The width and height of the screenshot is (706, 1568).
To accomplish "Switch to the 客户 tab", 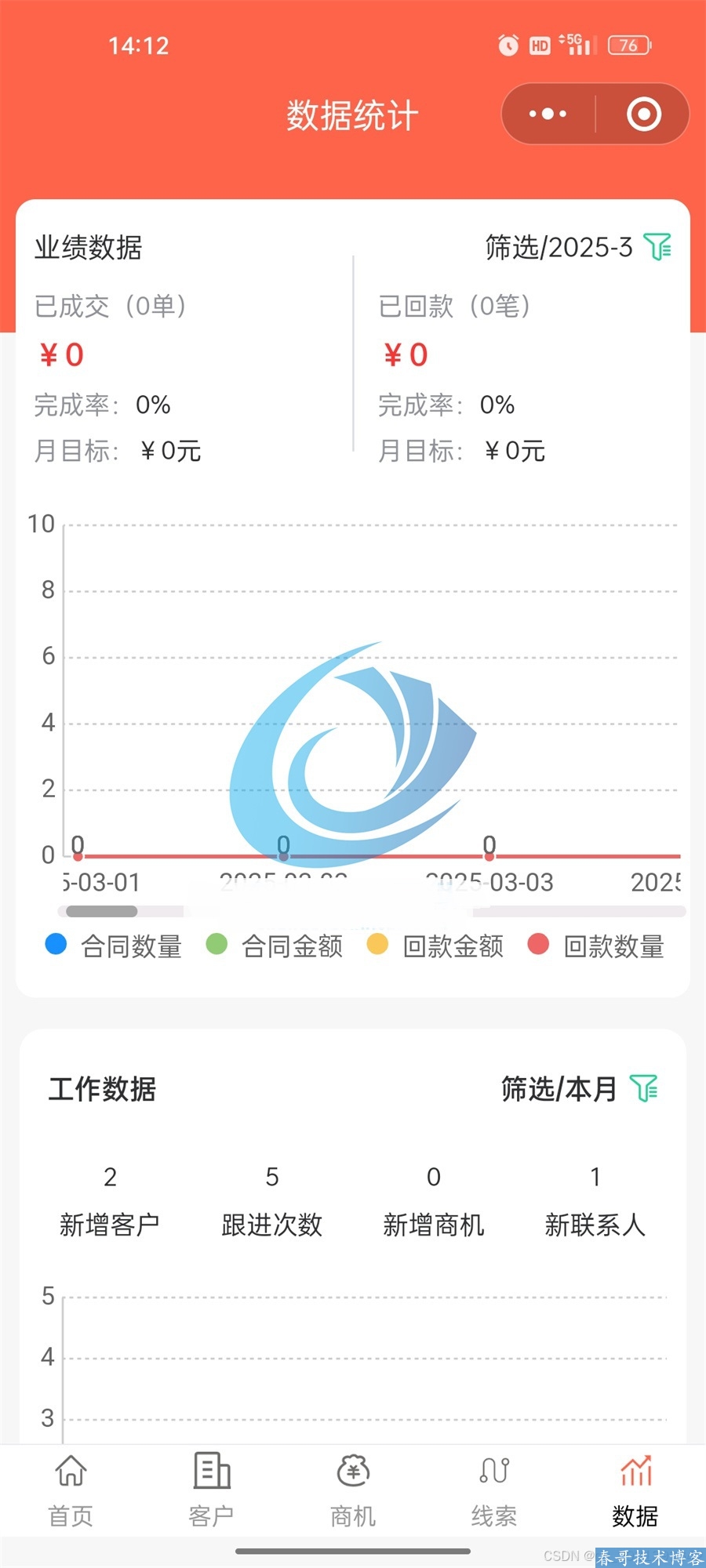I will pos(212,1491).
